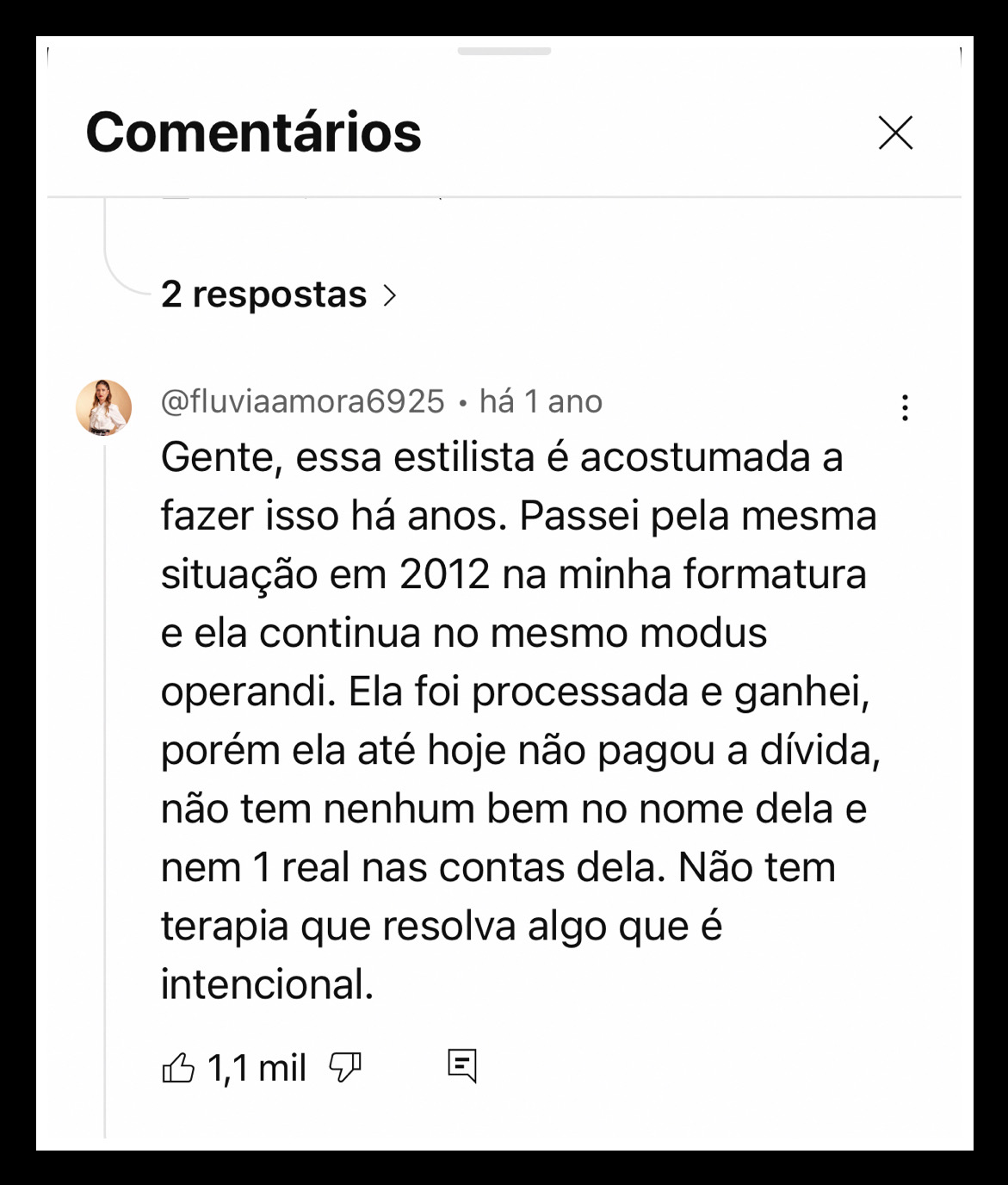Screen dimensions: 1008x1185
Task: Reply to @fluviaamora6925's comment
Action: [462, 1066]
